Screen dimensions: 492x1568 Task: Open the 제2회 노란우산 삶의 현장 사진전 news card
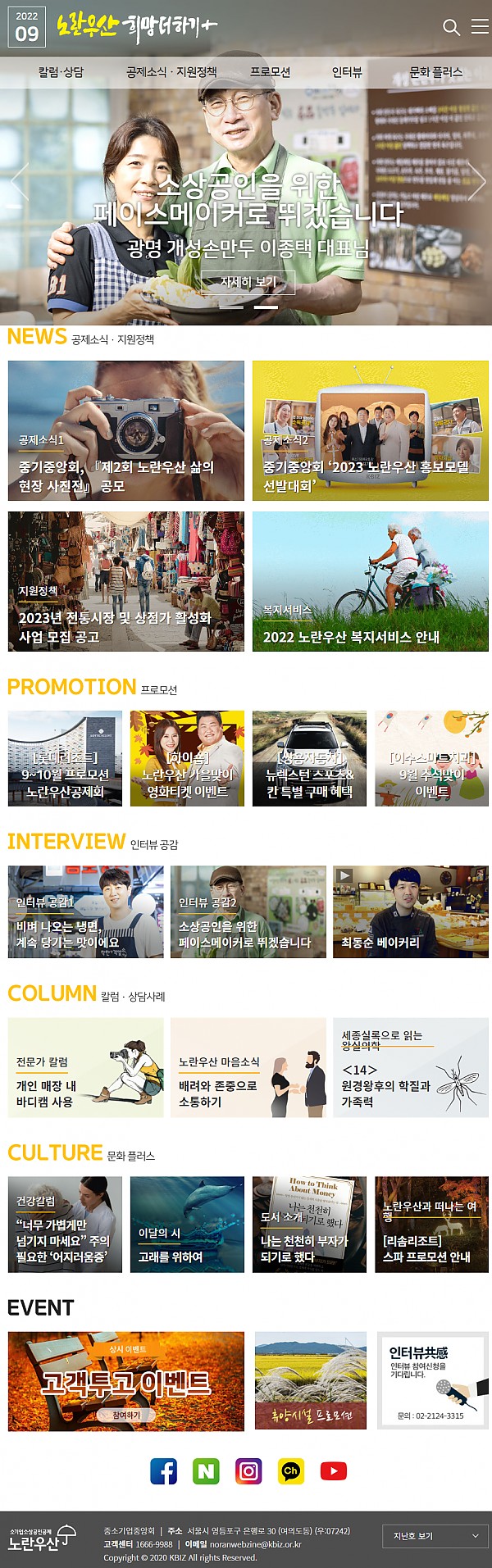[126, 431]
